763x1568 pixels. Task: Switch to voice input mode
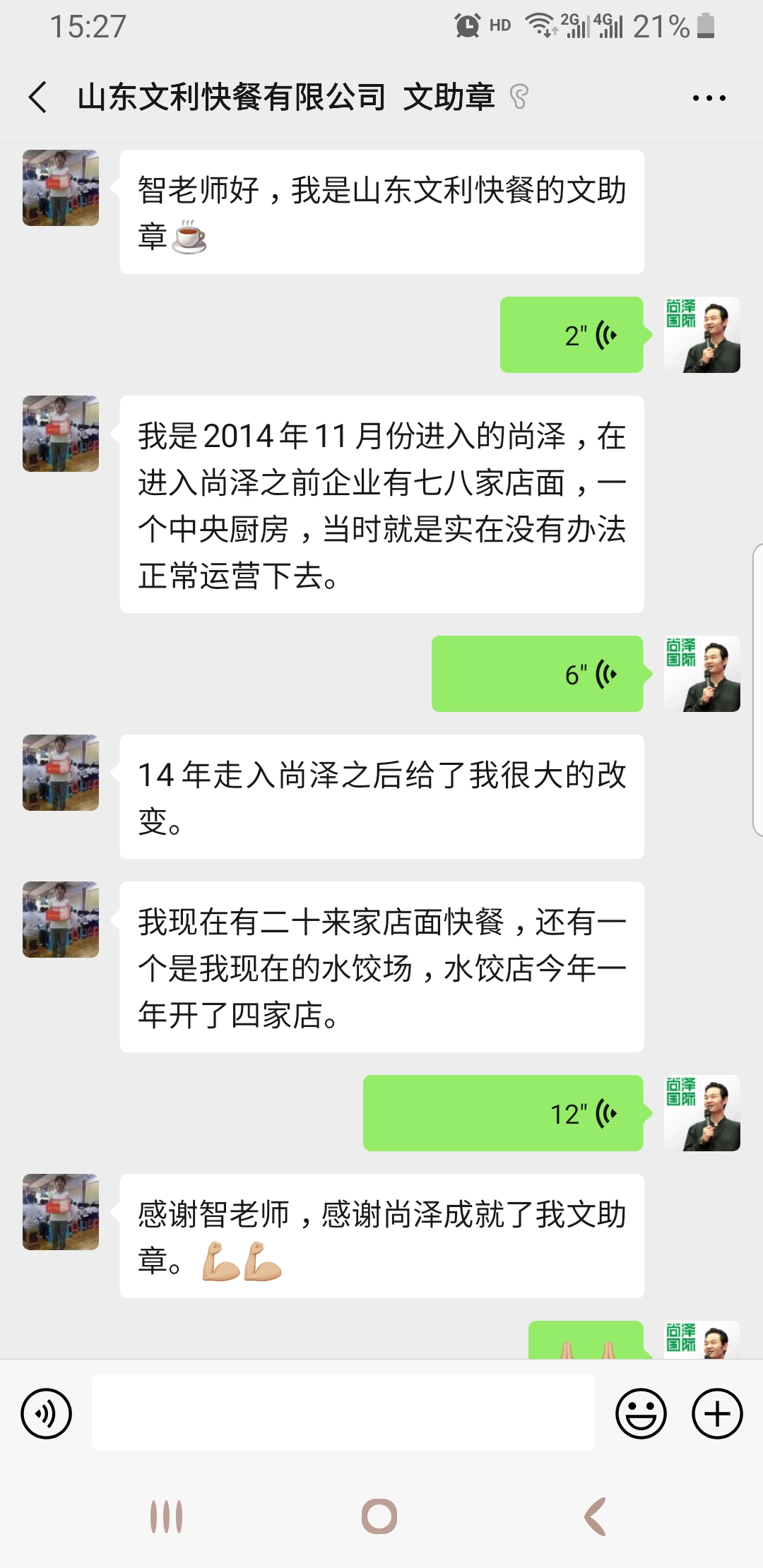point(47,1414)
